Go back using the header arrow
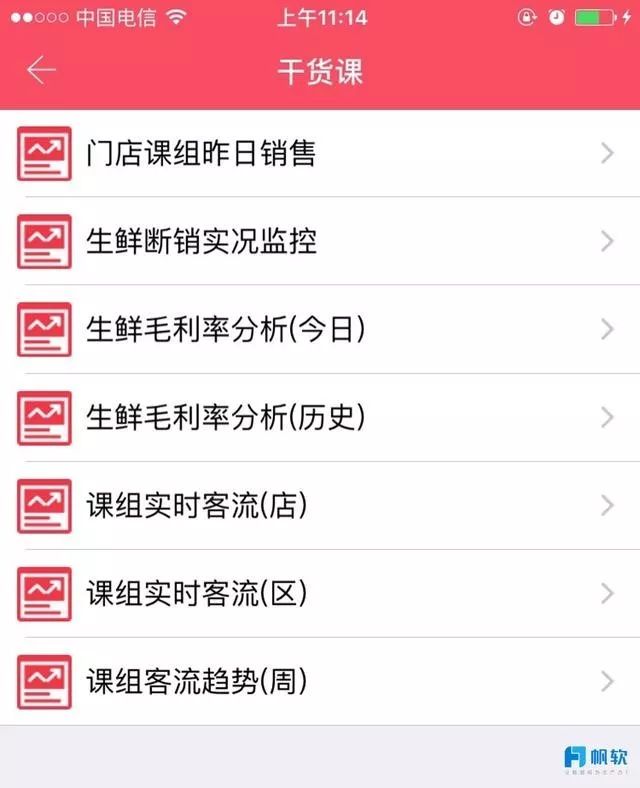Image resolution: width=640 pixels, height=788 pixels. click(x=41, y=70)
